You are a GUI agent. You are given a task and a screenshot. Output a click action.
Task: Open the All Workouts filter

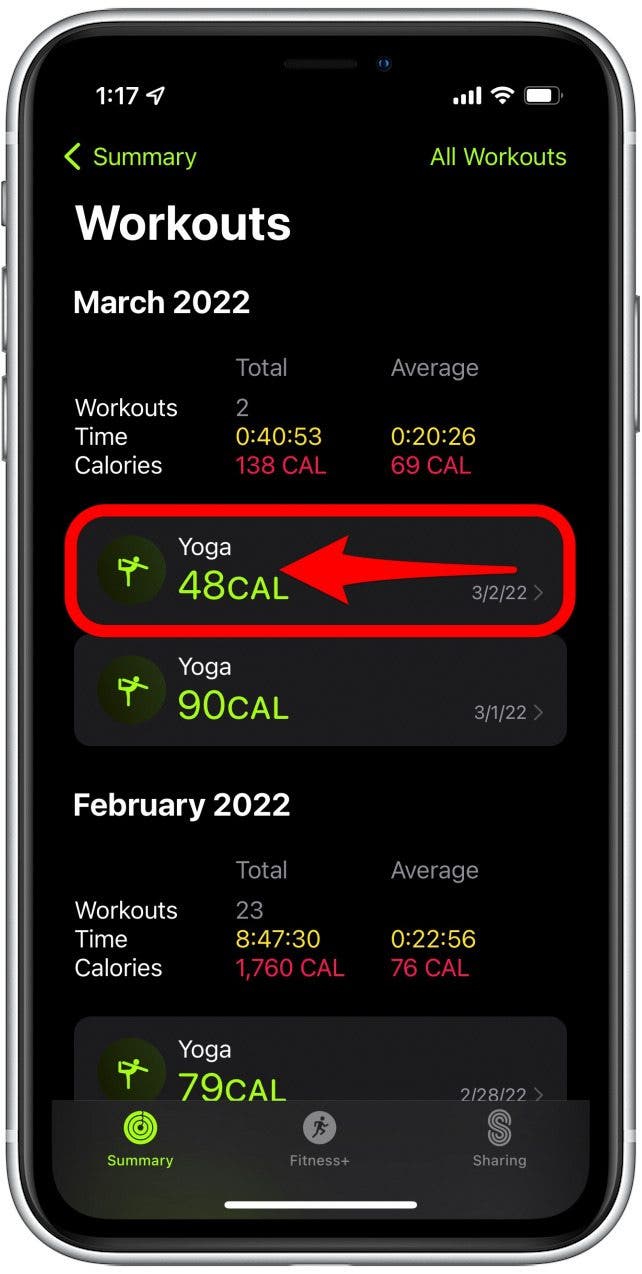click(x=497, y=157)
